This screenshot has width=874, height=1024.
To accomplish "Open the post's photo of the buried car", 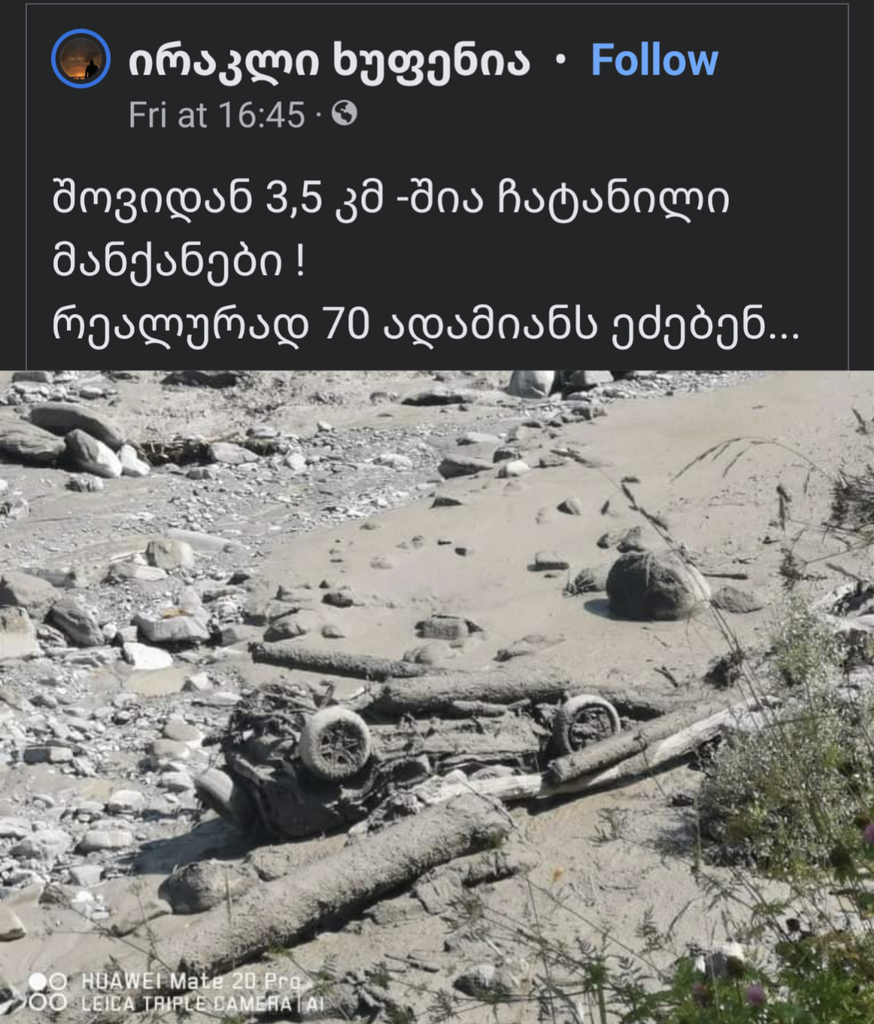I will [x=437, y=697].
